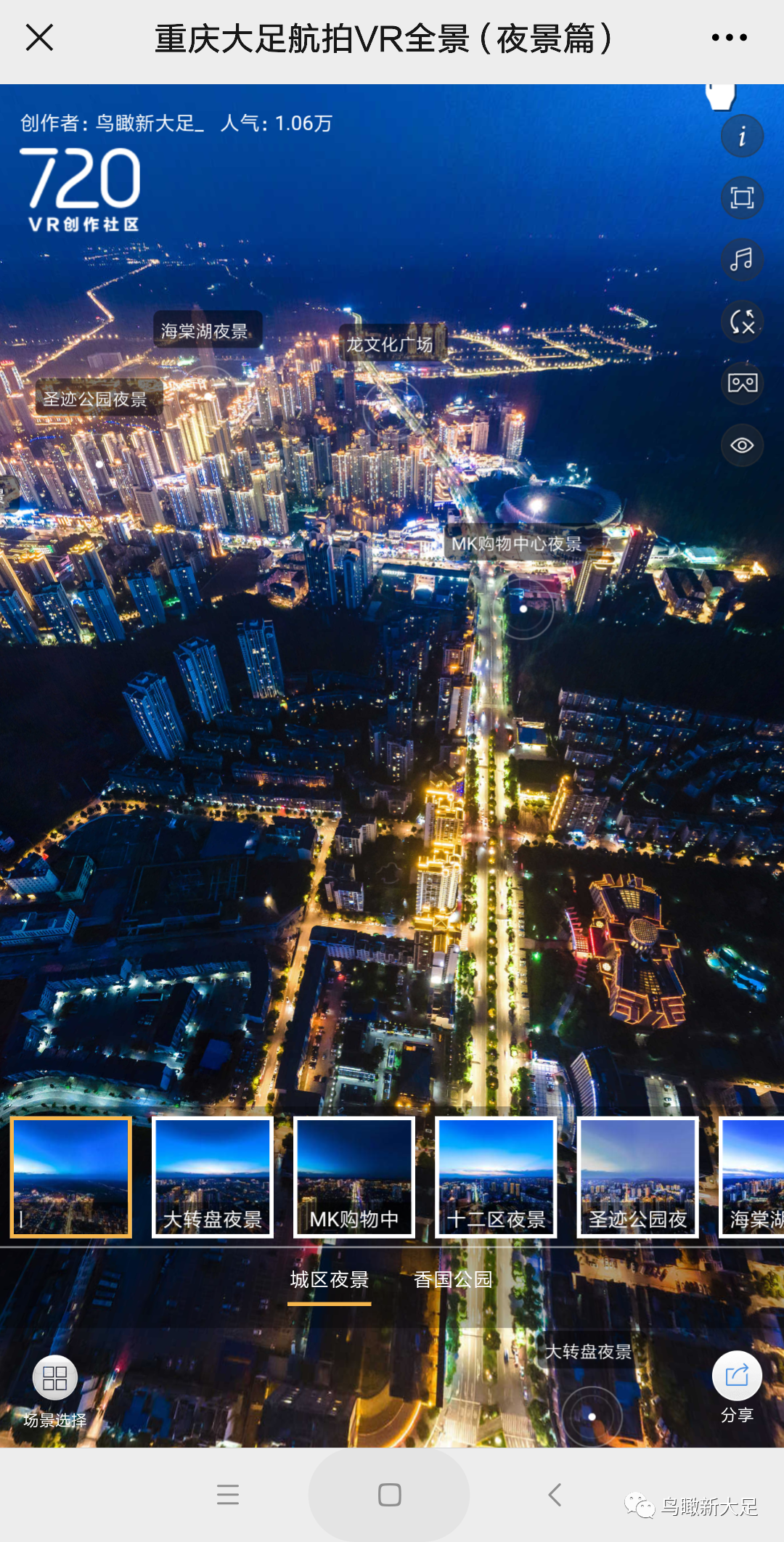Toggle the background music
The height and width of the screenshot is (1542, 784).
[742, 259]
